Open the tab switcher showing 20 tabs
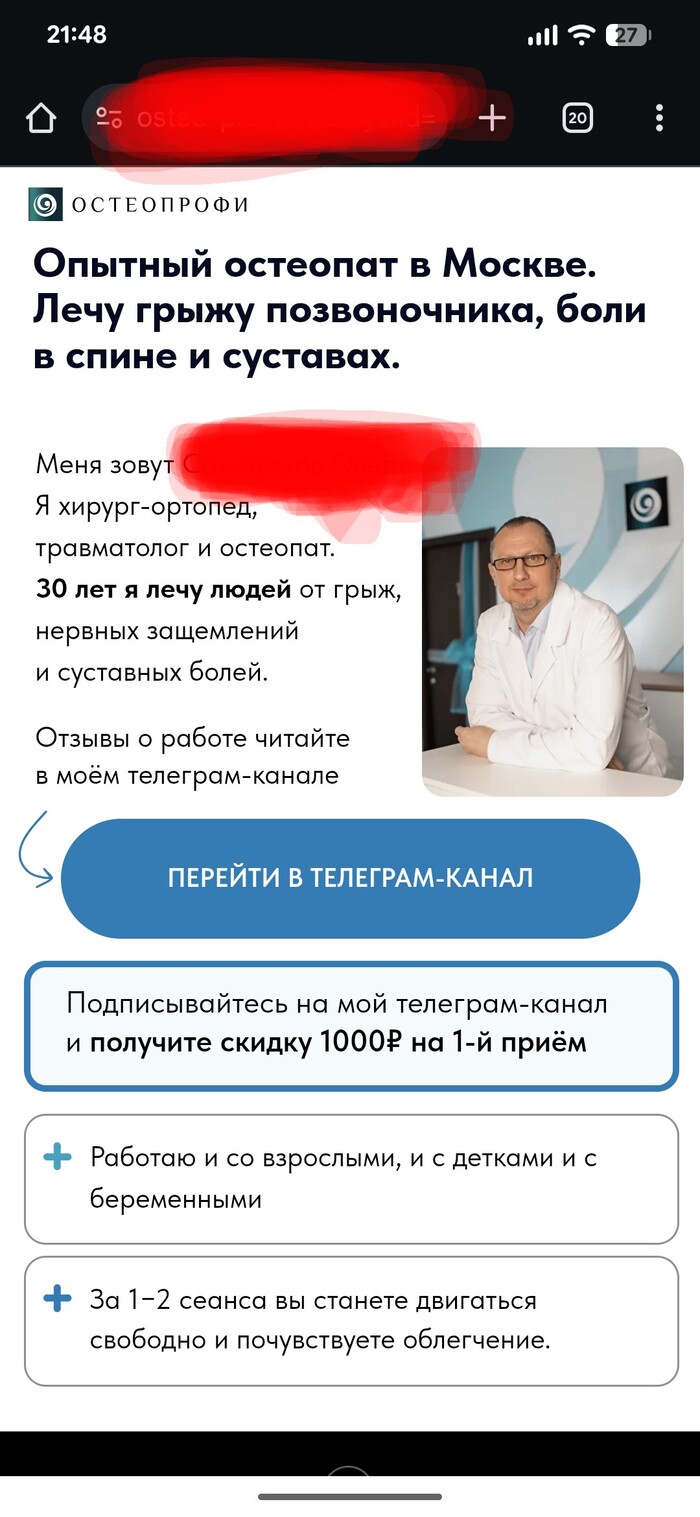Viewport: 700px width, 1517px height. (x=577, y=119)
